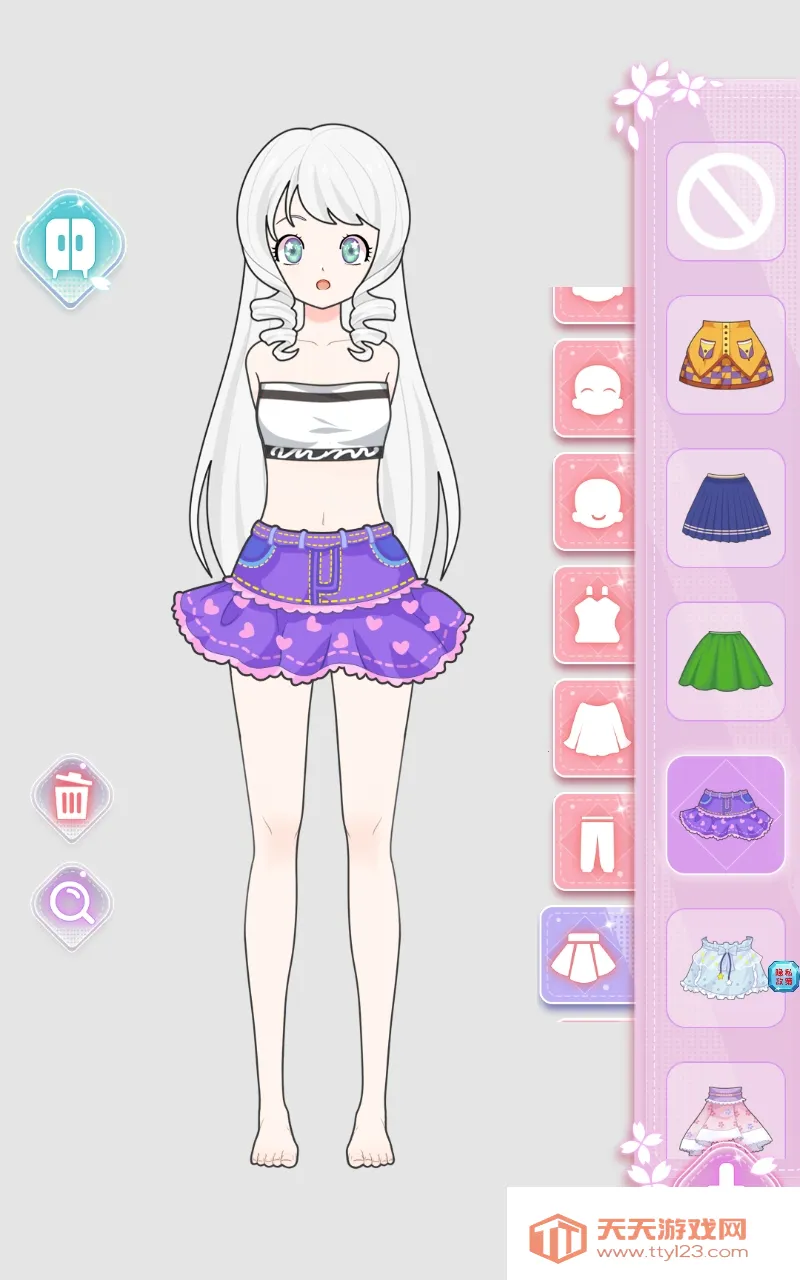The image size is (800, 1280).
Task: Switch to the camisole top category
Action: click(595, 615)
